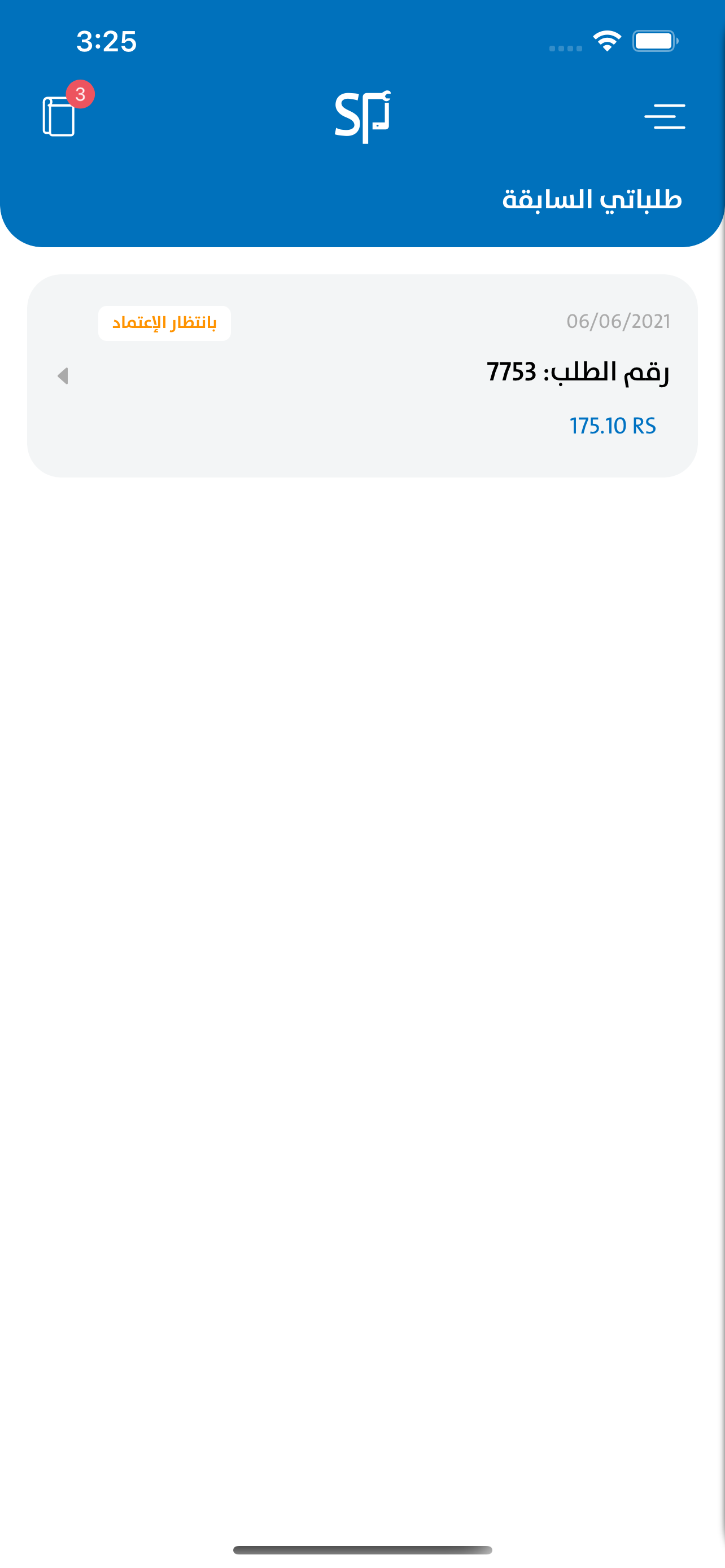725x1568 pixels.
Task: Open the hamburger side menu
Action: 664,116
